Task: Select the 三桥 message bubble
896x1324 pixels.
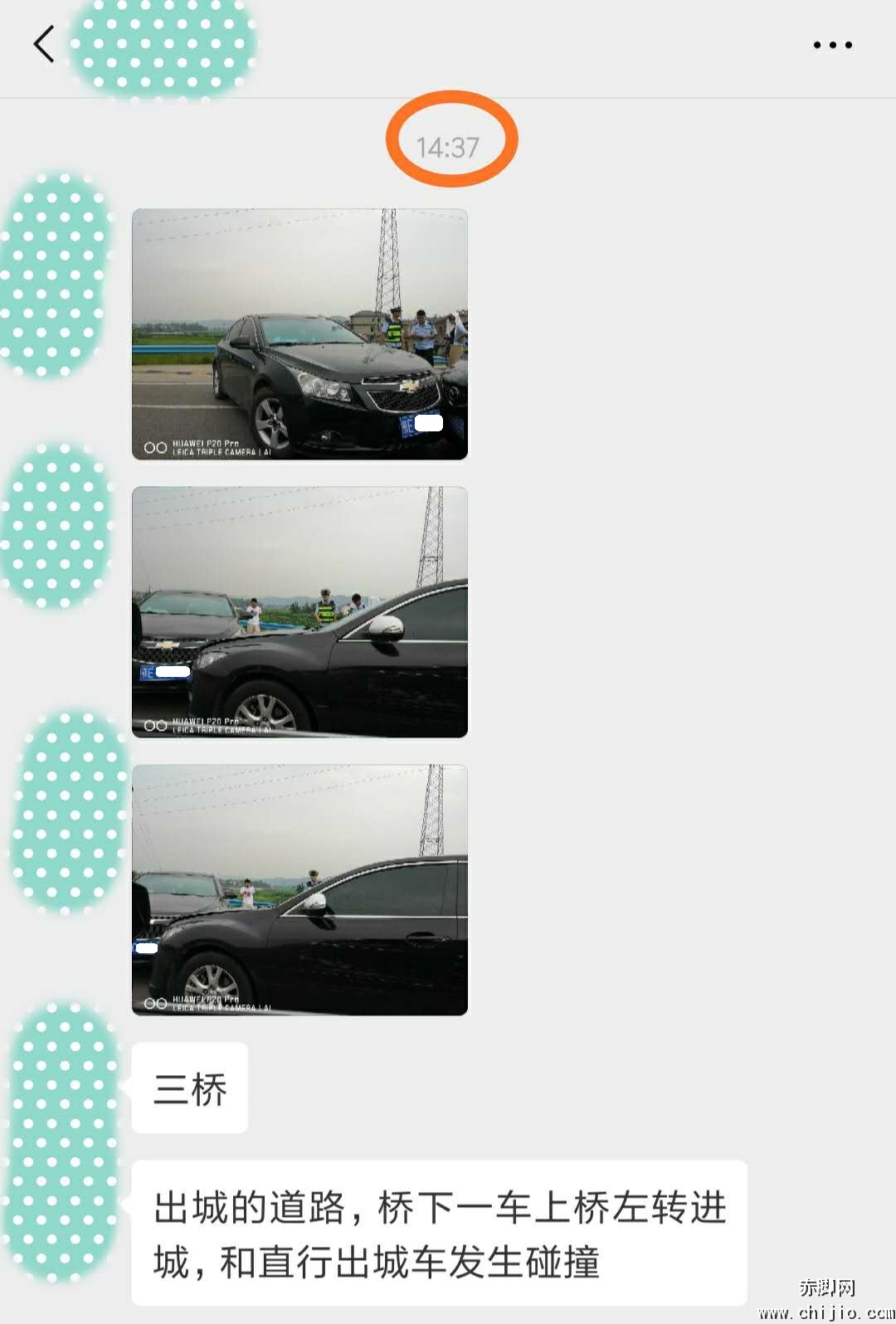Action: pyautogui.click(x=189, y=1088)
